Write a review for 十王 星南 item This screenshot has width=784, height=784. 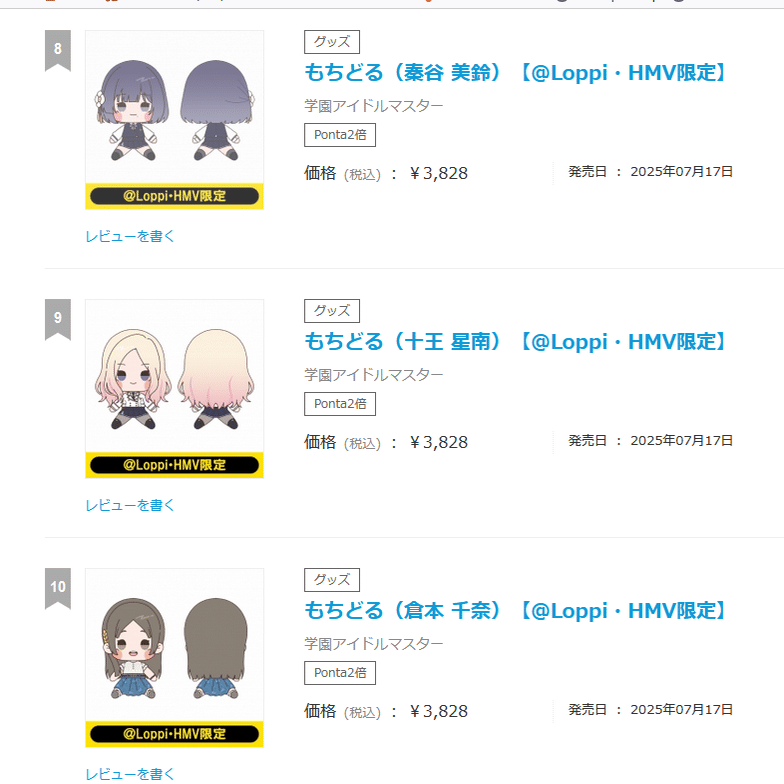pyautogui.click(x=130, y=505)
